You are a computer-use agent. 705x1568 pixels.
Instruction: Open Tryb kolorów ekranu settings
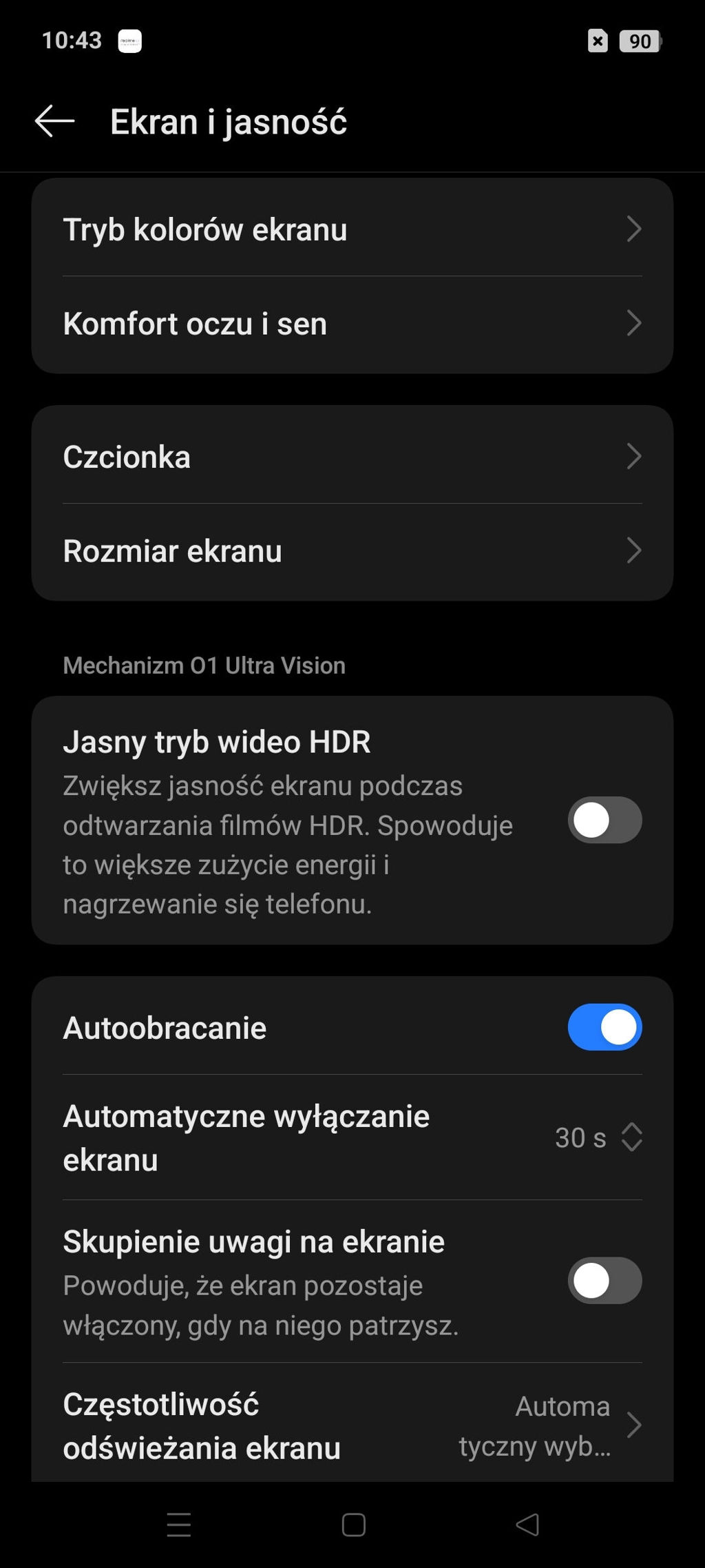352,229
